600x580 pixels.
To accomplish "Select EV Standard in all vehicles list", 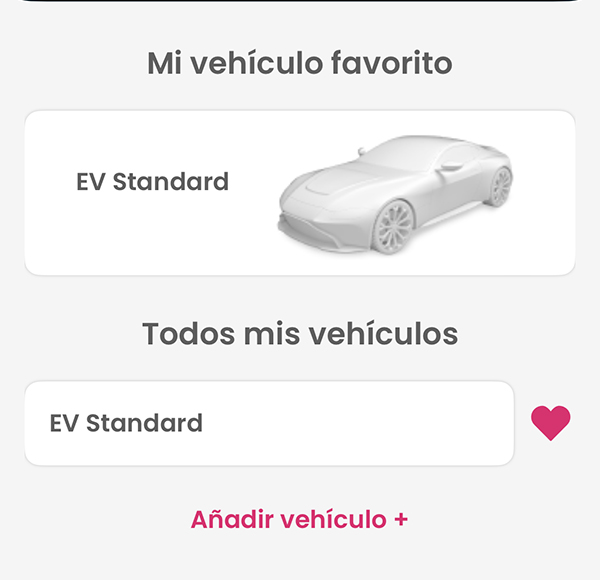I will click(268, 423).
